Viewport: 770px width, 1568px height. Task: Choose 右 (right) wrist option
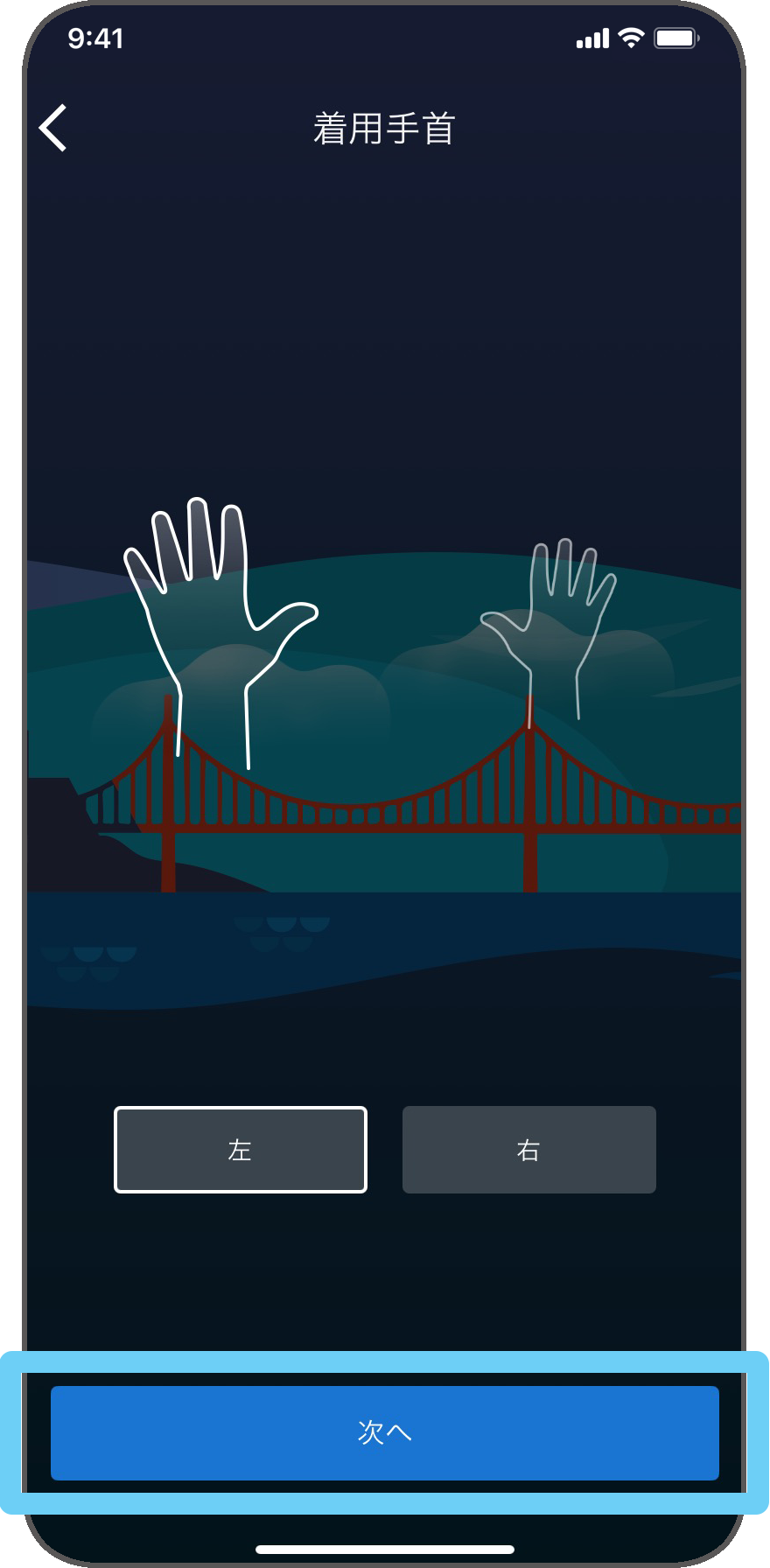[528, 1150]
